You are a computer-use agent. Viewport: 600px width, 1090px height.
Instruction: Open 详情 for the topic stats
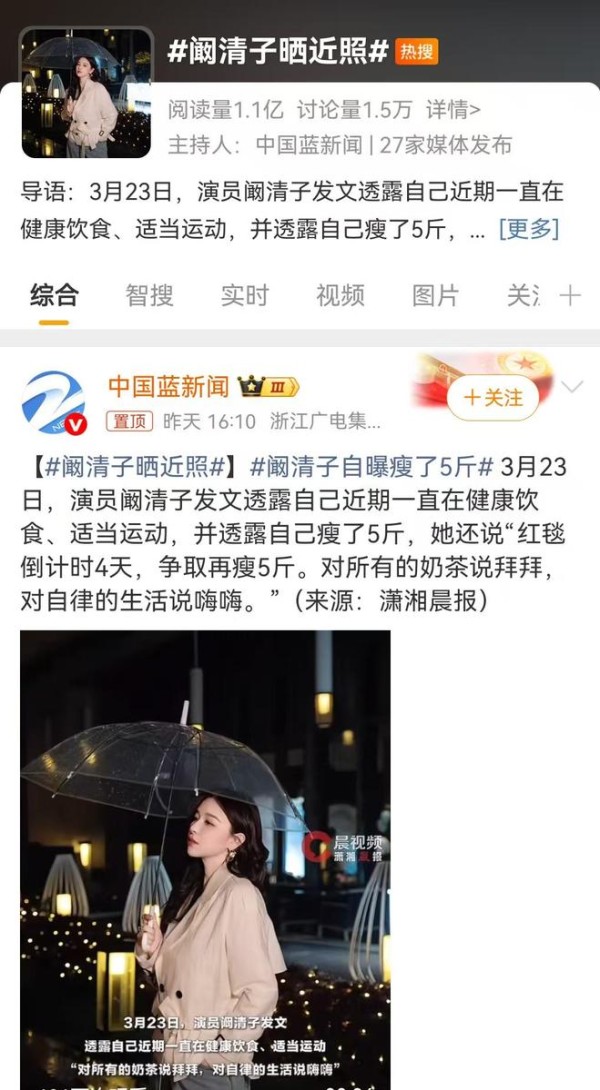[x=454, y=109]
